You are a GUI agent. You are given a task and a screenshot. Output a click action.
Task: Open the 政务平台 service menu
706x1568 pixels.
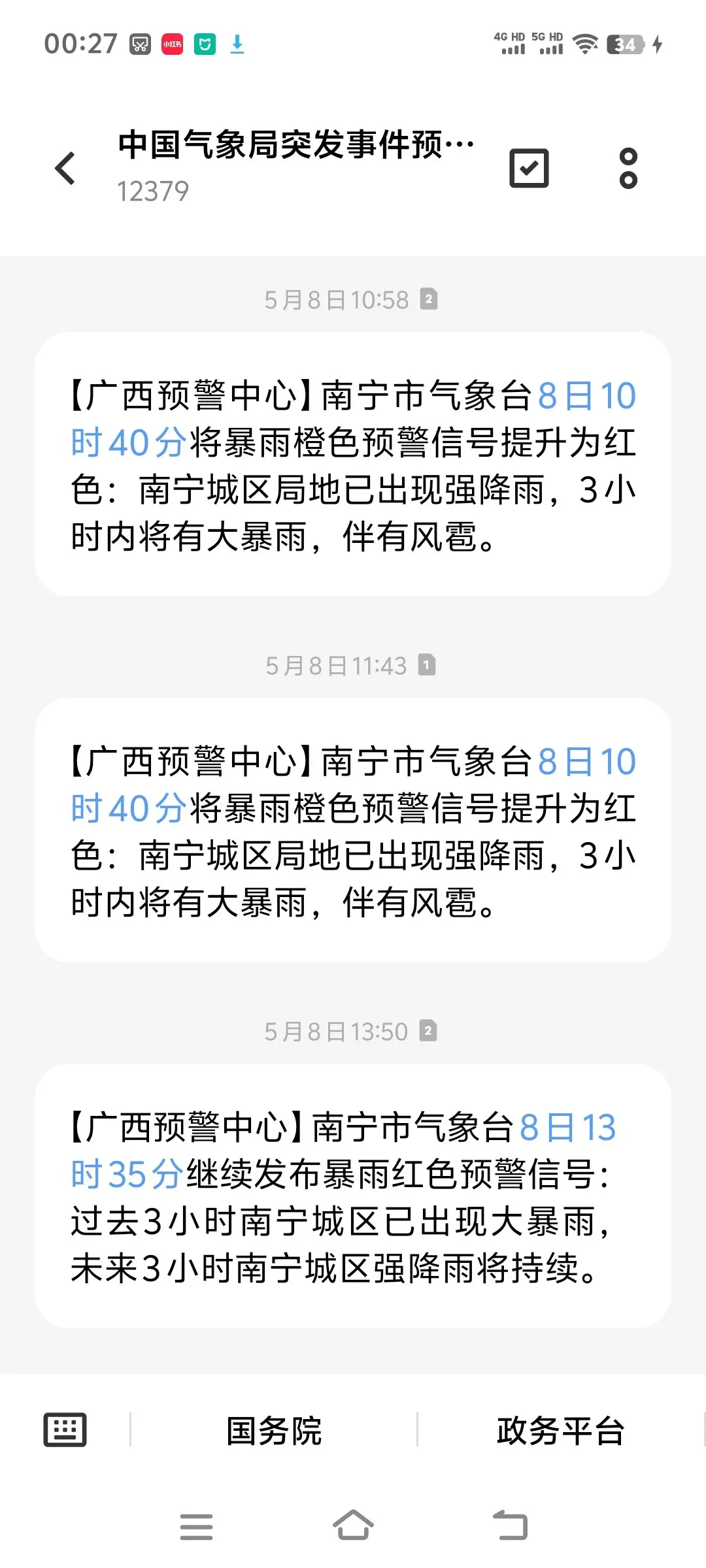click(561, 1431)
